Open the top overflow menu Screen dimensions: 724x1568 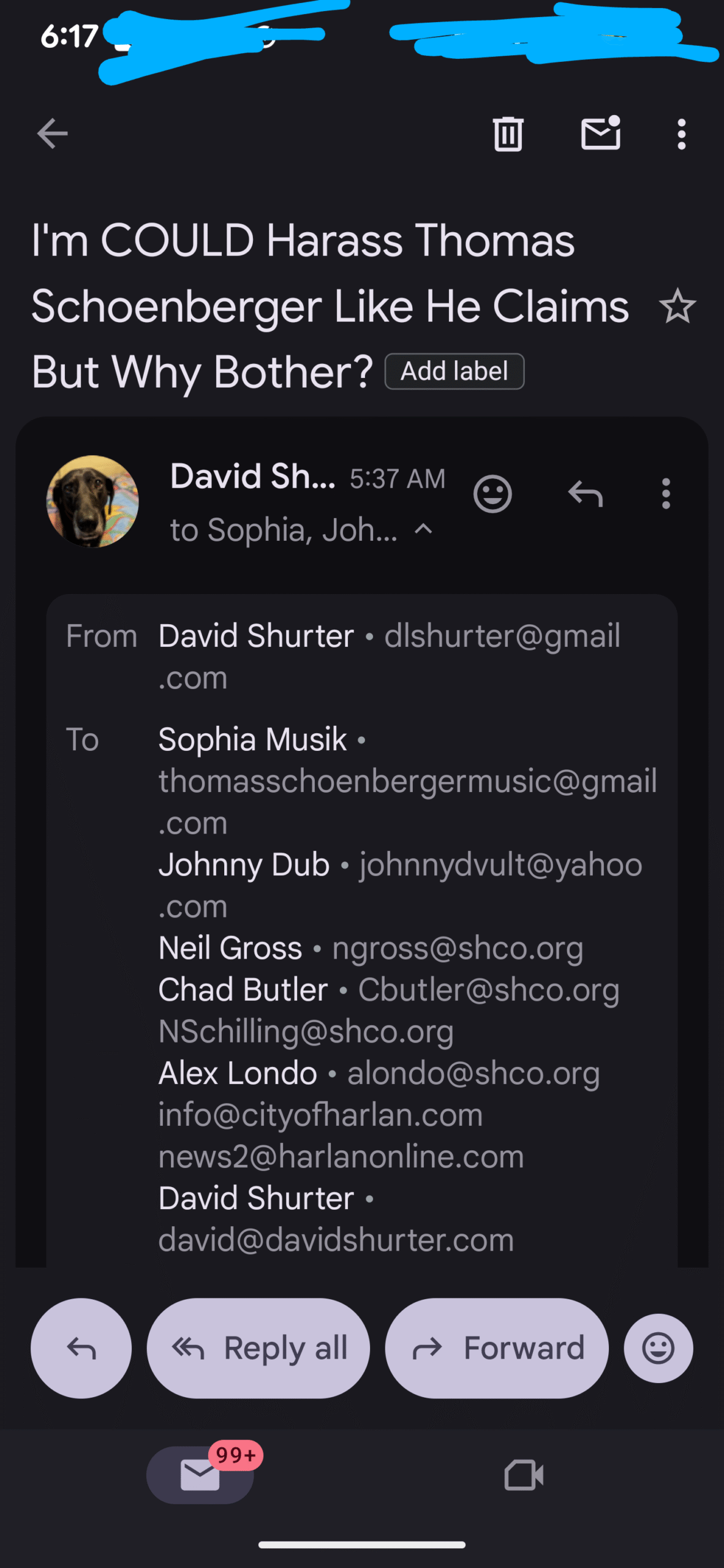(681, 134)
